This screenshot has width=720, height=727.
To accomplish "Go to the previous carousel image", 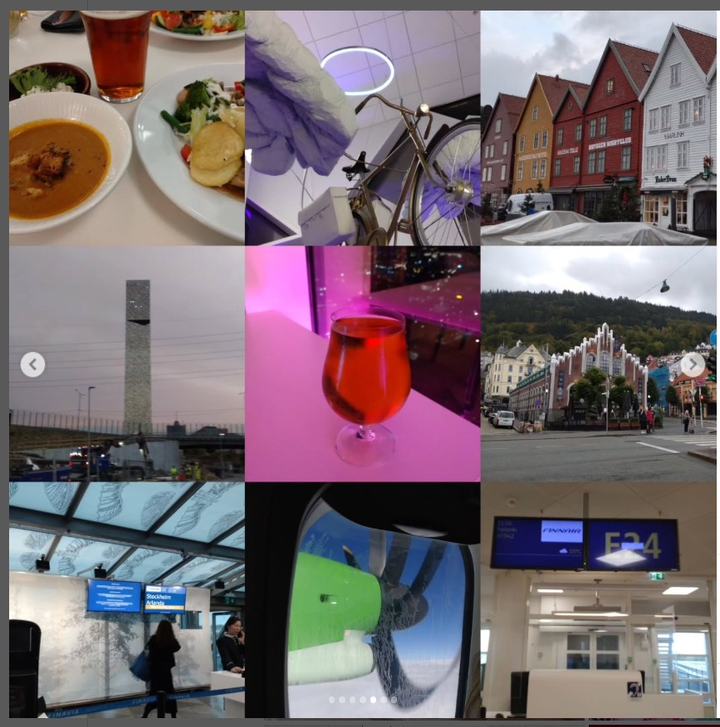I will pyautogui.click(x=33, y=365).
